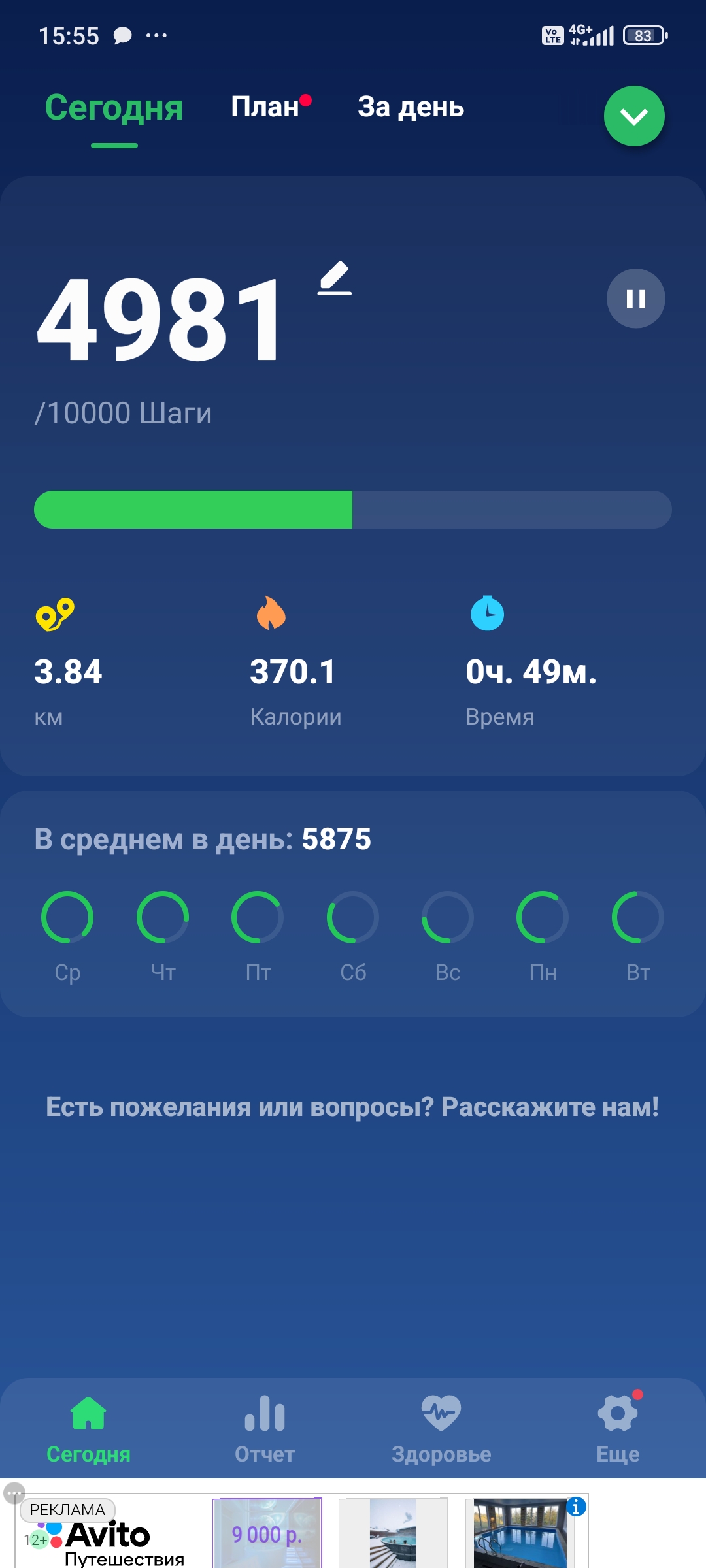Pause step counting
This screenshot has width=706, height=1568.
tap(636, 299)
